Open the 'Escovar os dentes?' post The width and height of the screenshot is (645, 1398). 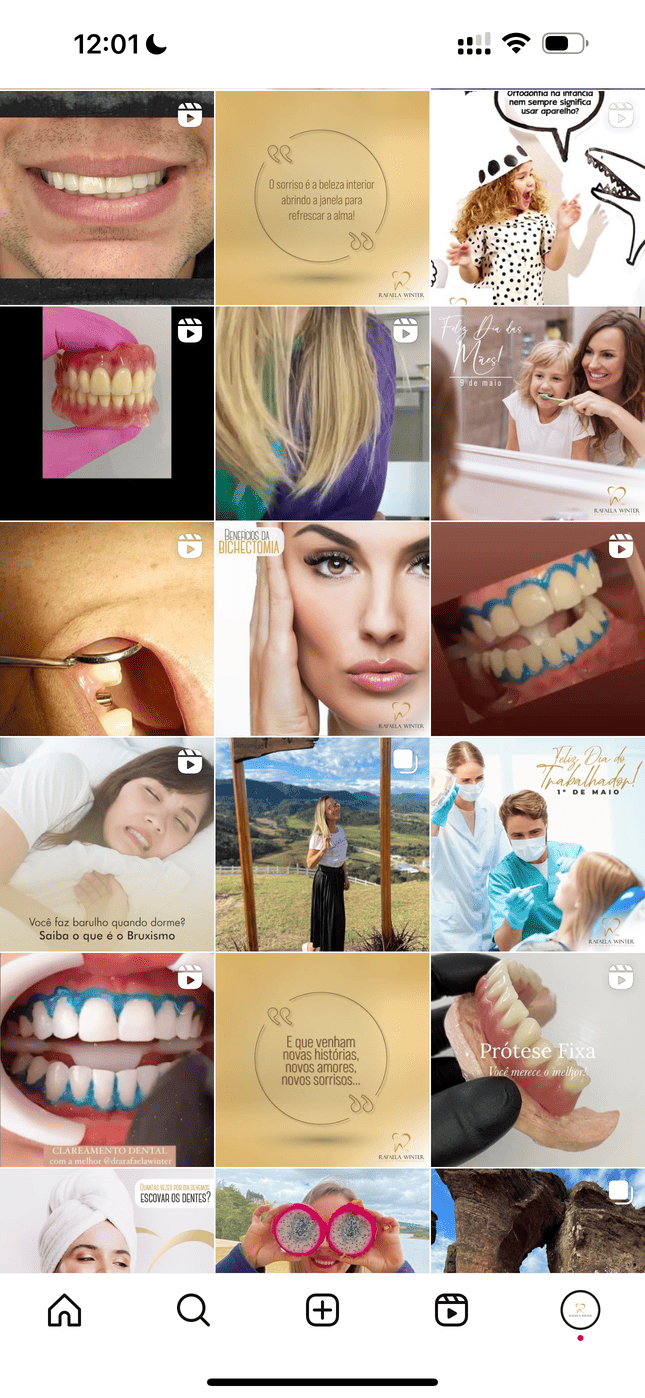point(106,1221)
